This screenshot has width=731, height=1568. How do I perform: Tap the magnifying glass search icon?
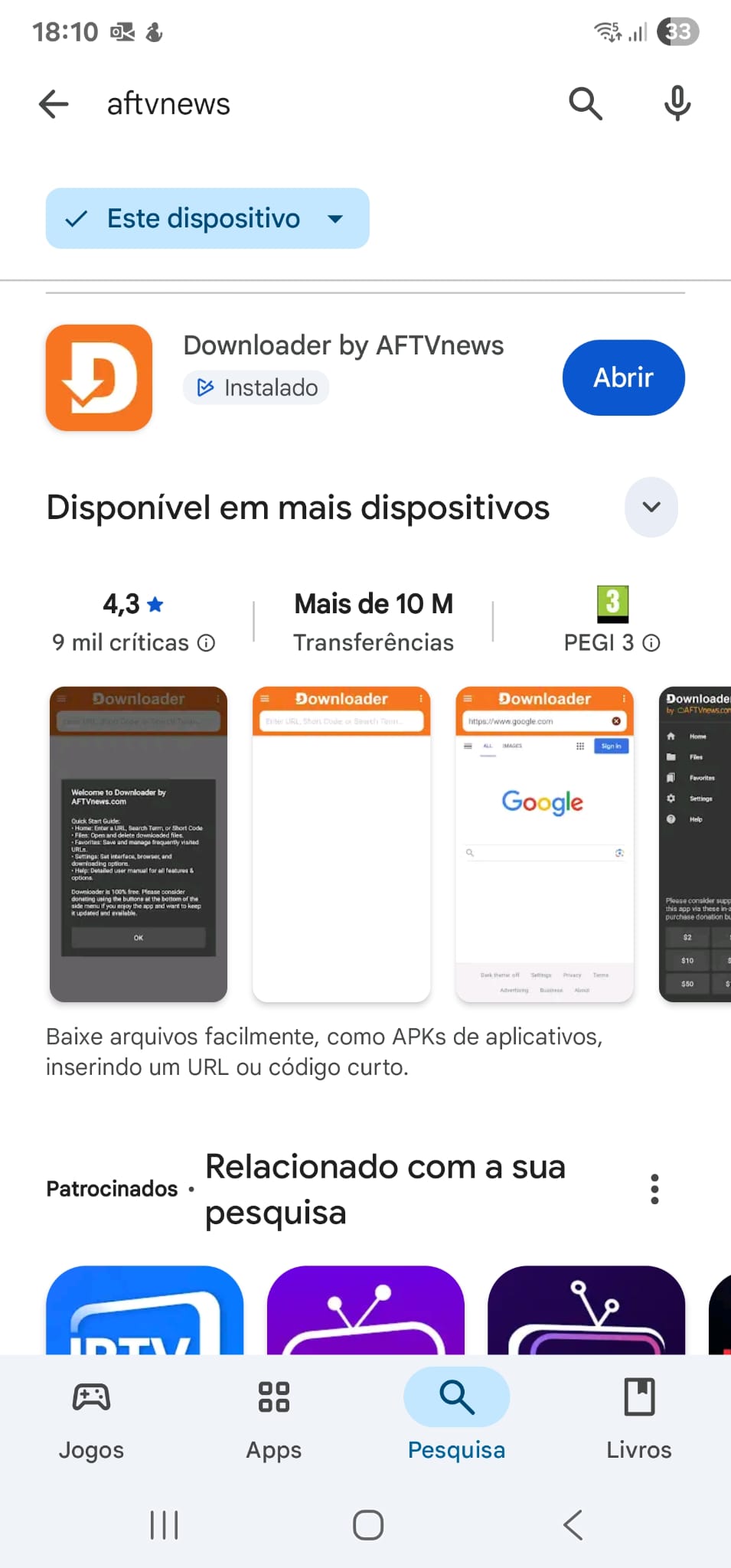[586, 104]
